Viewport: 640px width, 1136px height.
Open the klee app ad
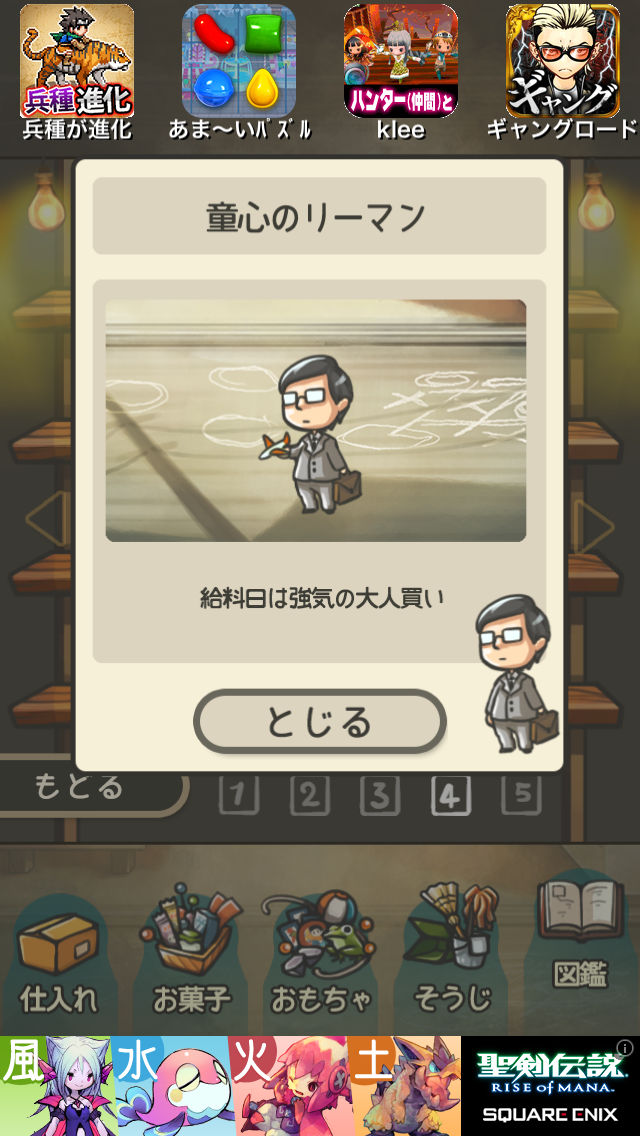(x=401, y=72)
